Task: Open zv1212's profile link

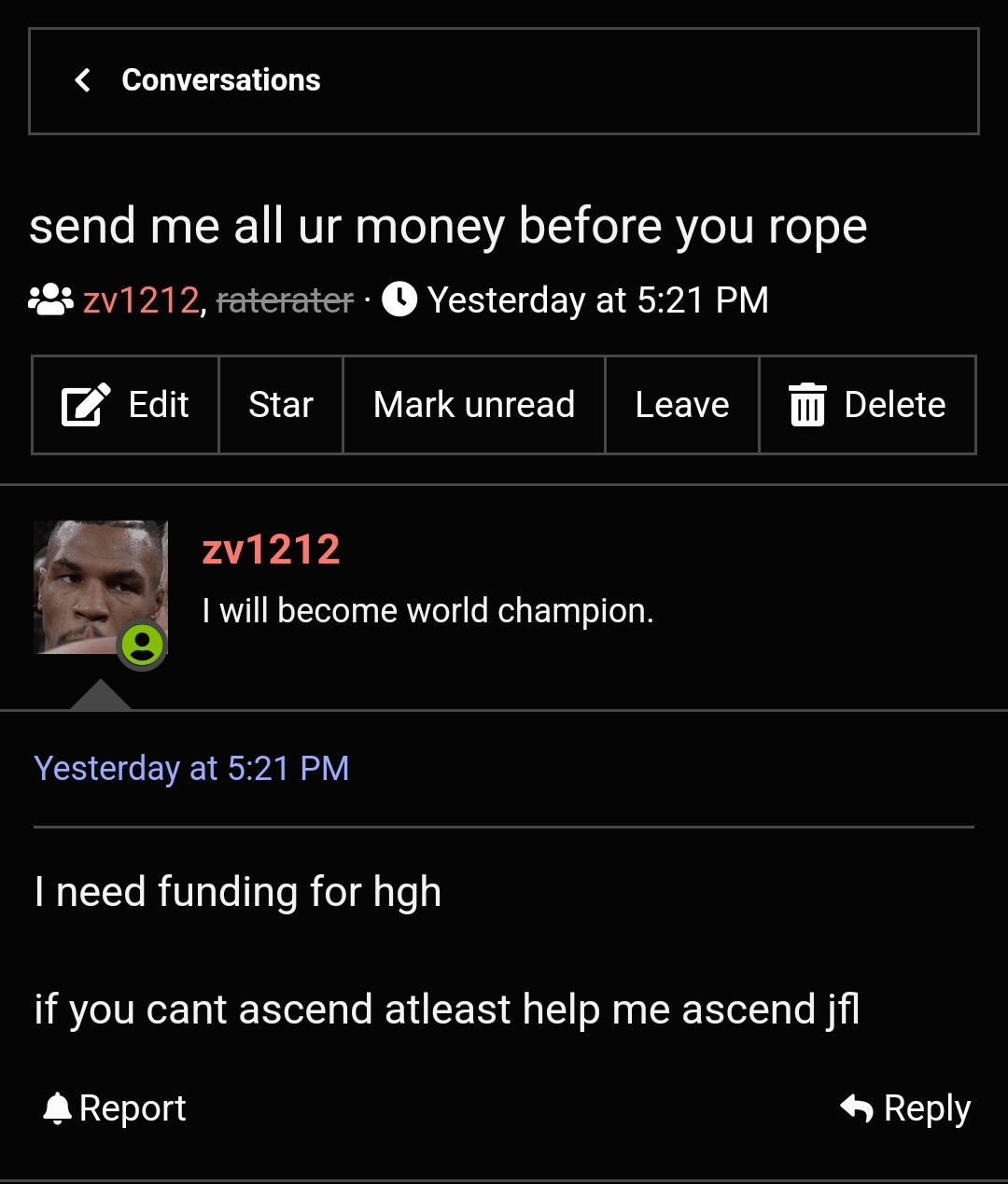Action: 271,549
